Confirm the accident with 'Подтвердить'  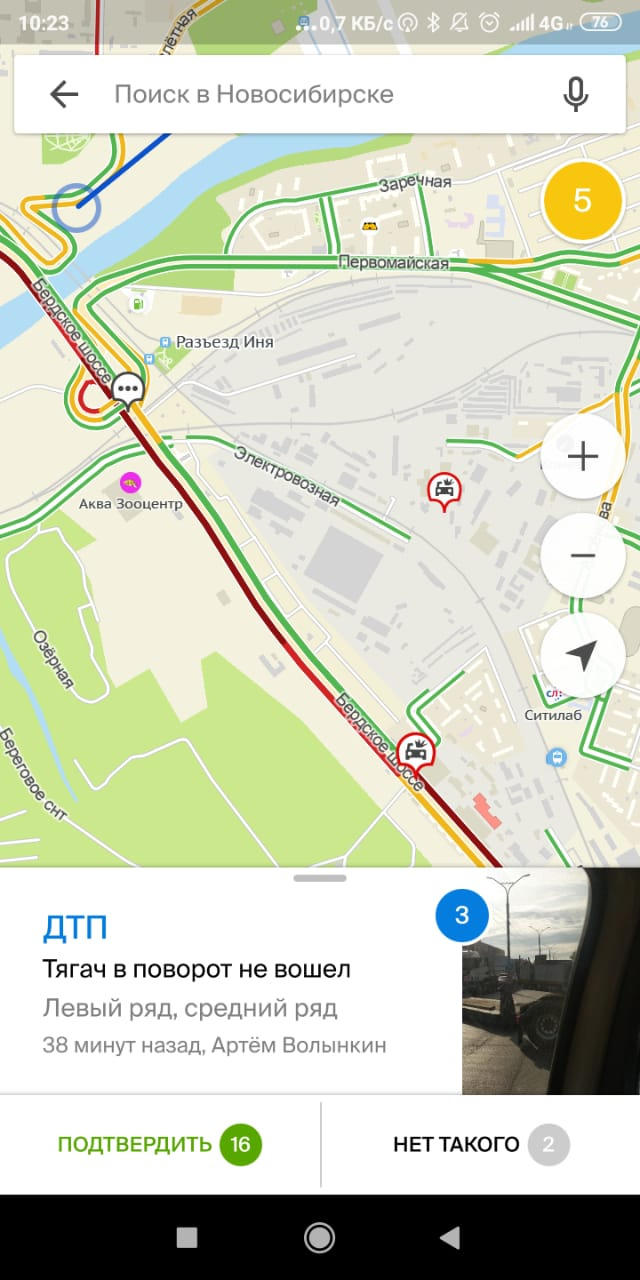pyautogui.click(x=160, y=1144)
